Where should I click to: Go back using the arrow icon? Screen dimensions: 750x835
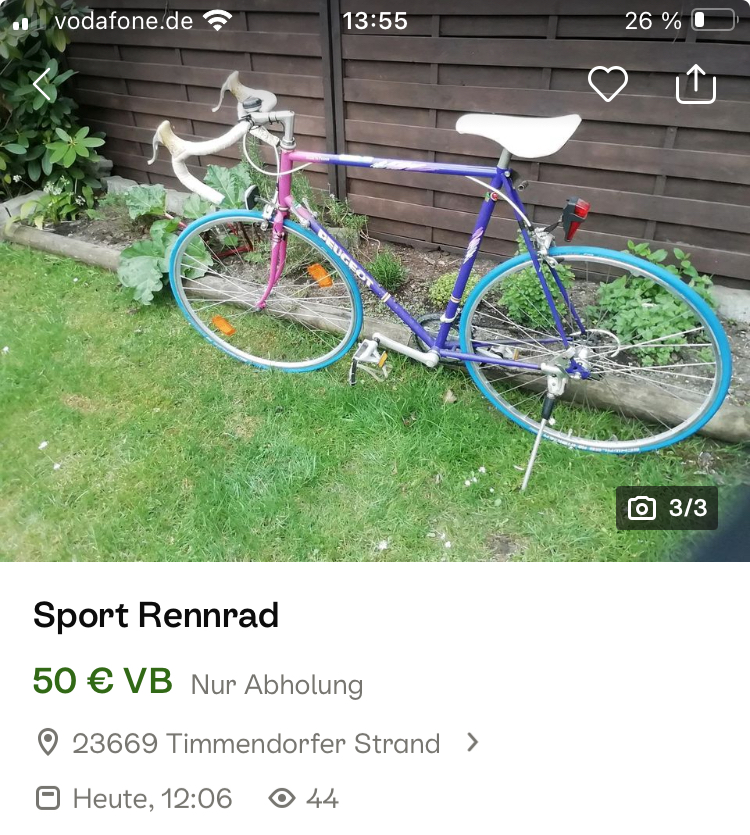(x=42, y=85)
